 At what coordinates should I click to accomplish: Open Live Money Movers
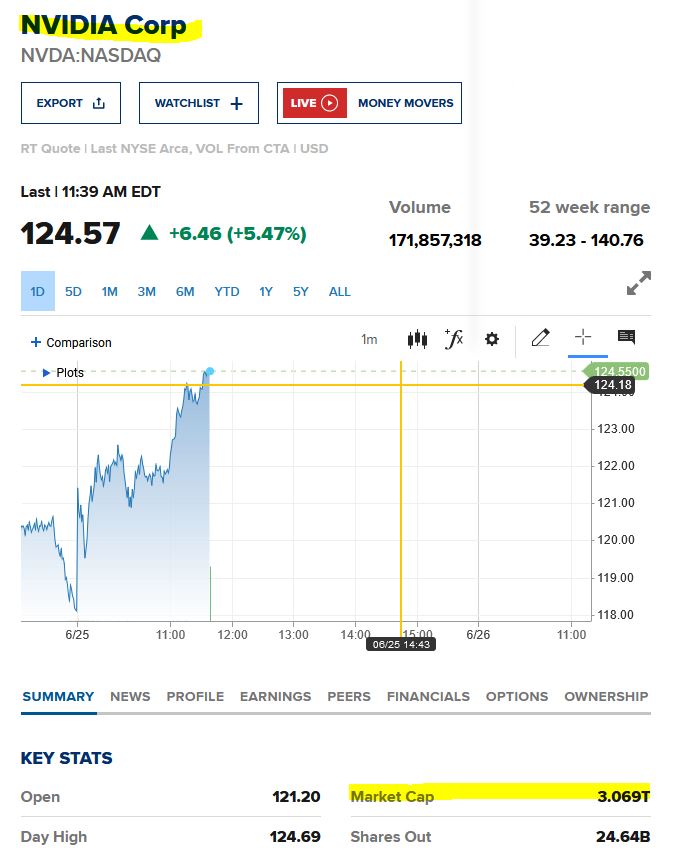pyautogui.click(x=369, y=103)
